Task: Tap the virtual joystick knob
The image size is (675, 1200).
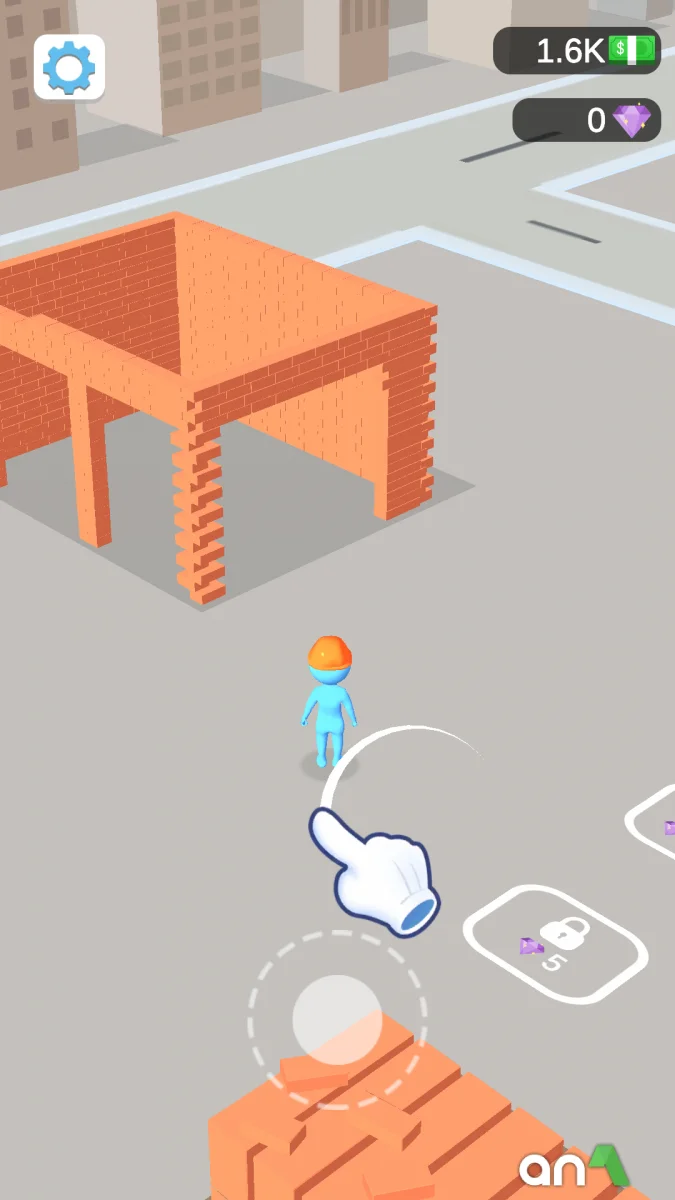Action: 337,1019
